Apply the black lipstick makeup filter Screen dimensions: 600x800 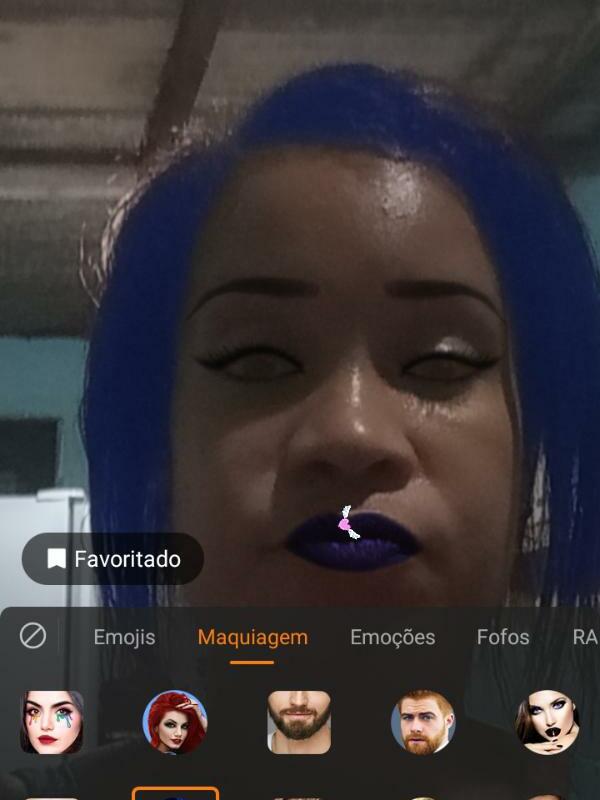[547, 722]
